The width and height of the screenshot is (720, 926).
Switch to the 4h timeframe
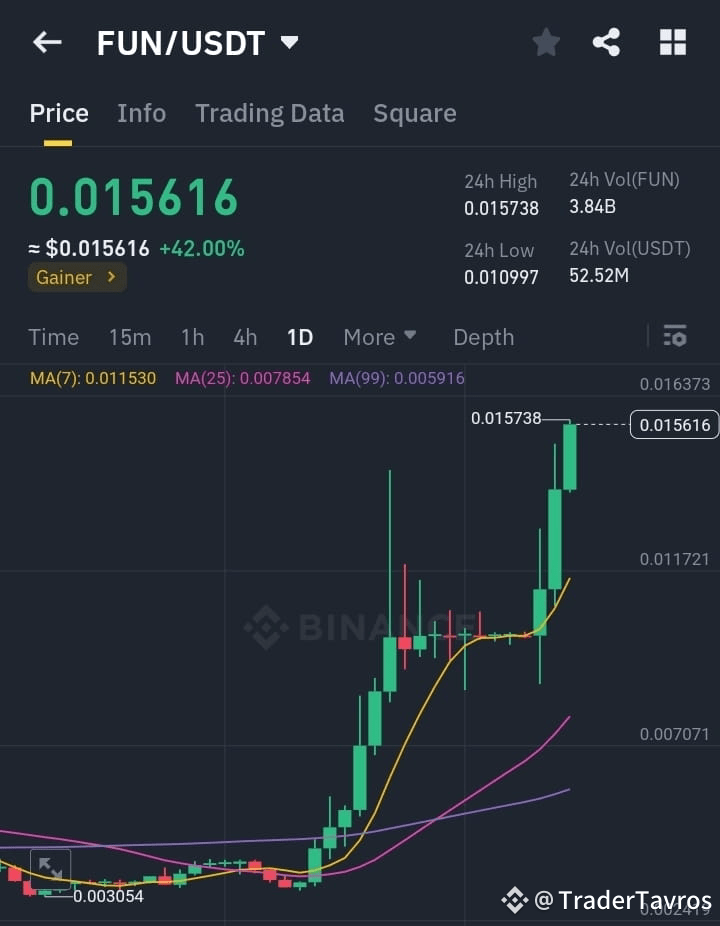click(x=245, y=337)
